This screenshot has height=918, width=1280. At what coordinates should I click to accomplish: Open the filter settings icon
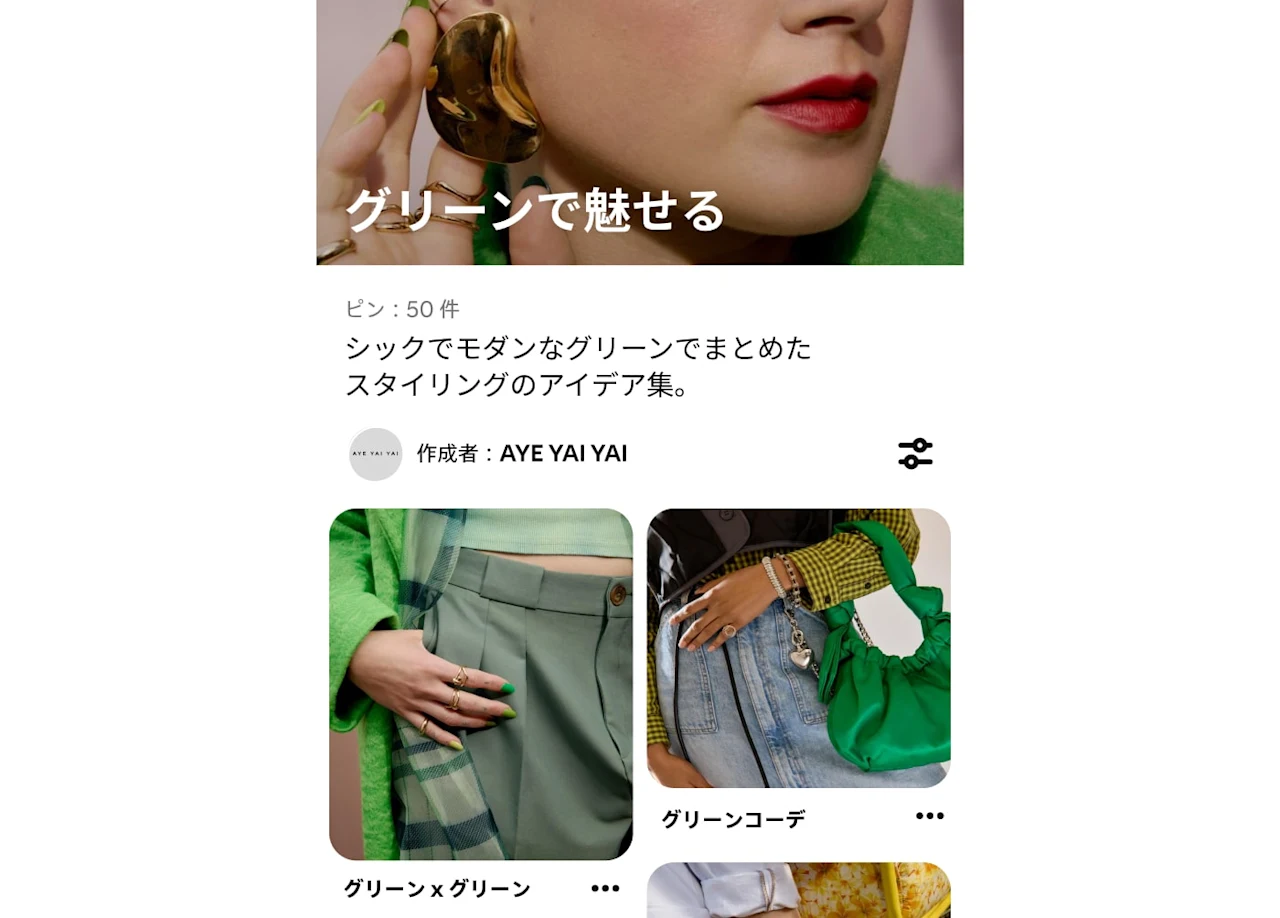coord(915,453)
